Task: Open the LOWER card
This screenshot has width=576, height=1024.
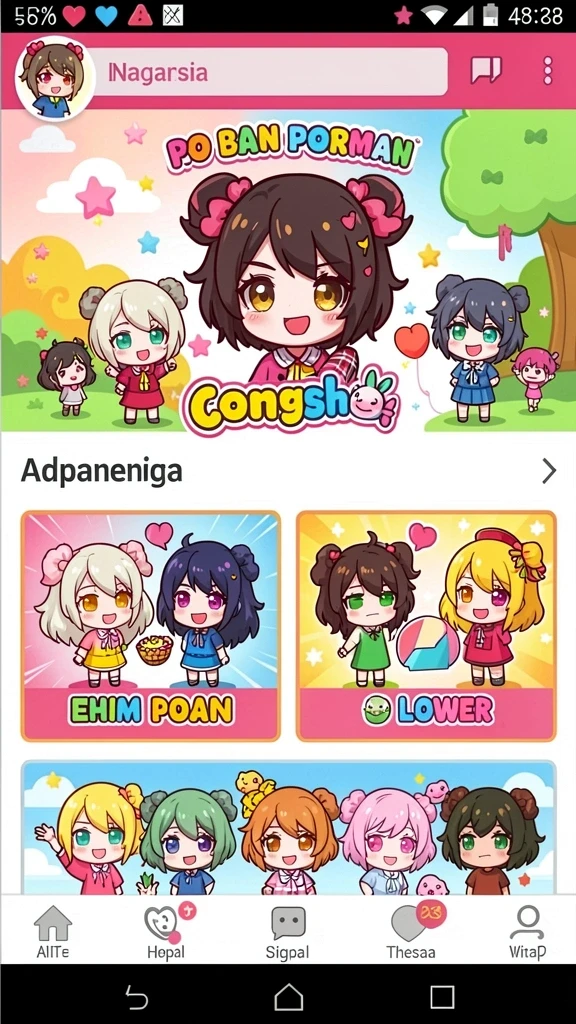Action: [x=426, y=626]
